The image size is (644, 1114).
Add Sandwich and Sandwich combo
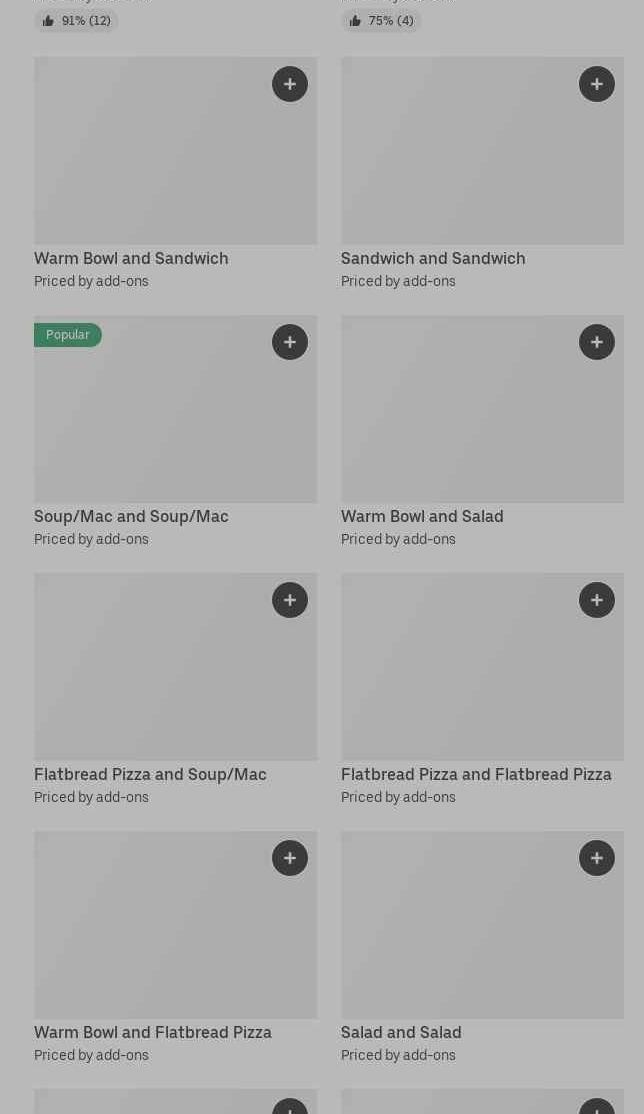597,84
